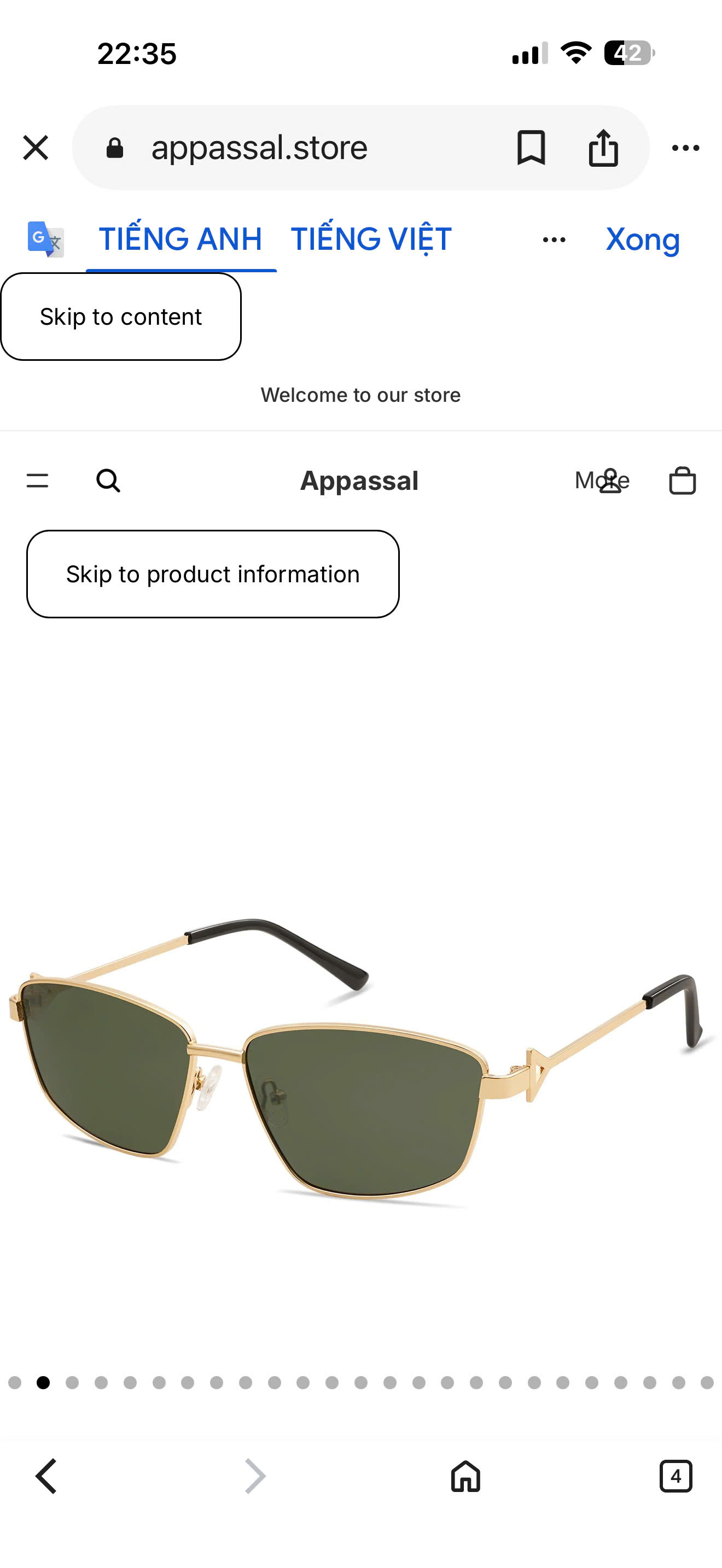
Task: Tap Skip to product information
Action: pos(212,574)
